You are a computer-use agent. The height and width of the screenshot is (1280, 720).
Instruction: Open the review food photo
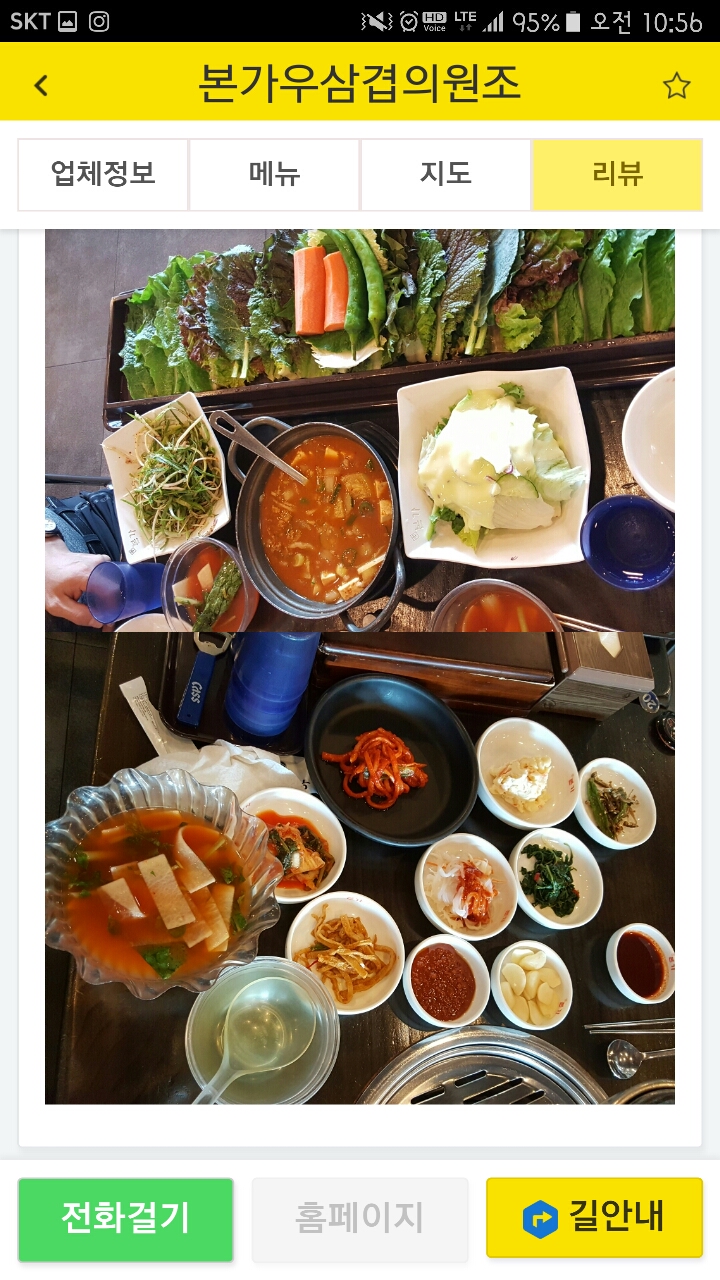click(360, 666)
